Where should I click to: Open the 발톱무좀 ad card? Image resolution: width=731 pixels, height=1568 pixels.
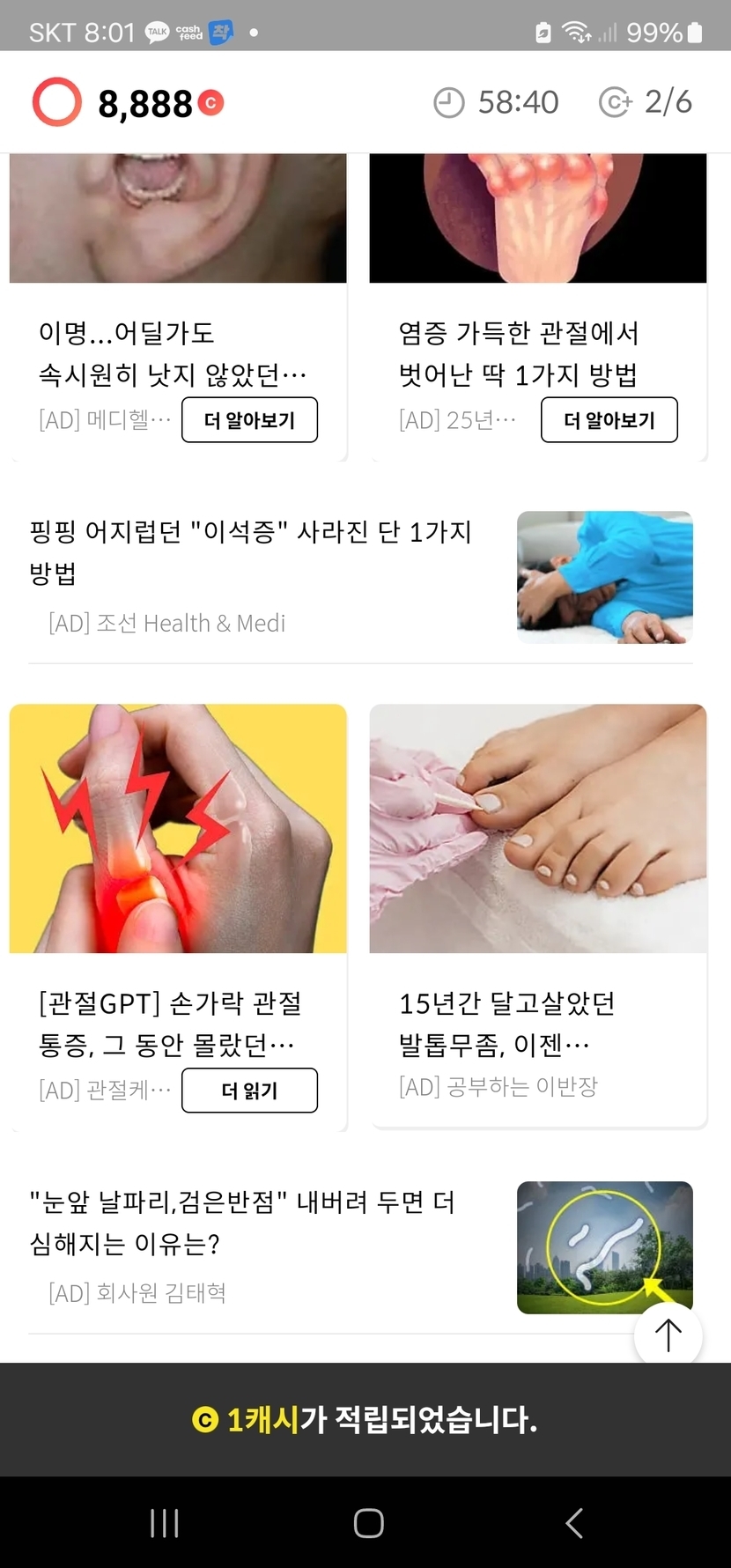click(x=538, y=915)
